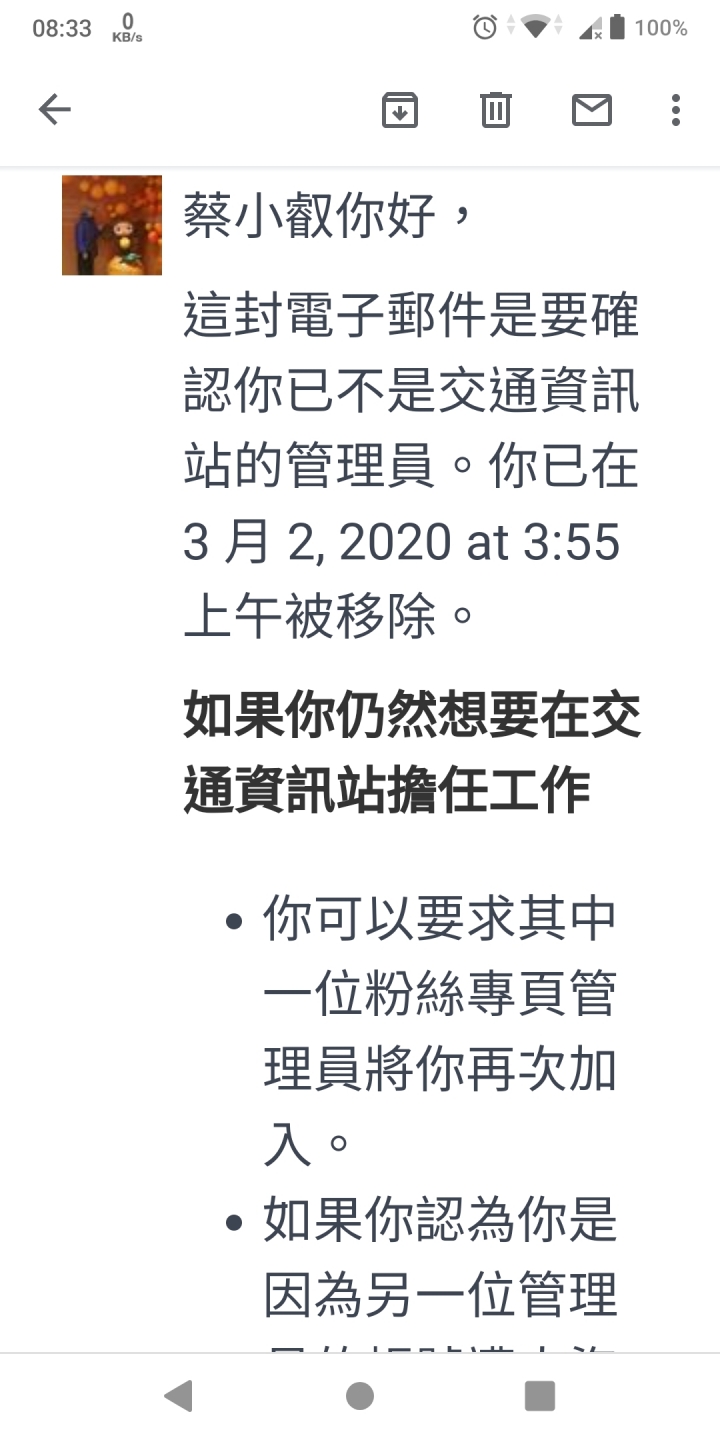Go back to the inbox
720x1440 pixels.
pyautogui.click(x=55, y=110)
